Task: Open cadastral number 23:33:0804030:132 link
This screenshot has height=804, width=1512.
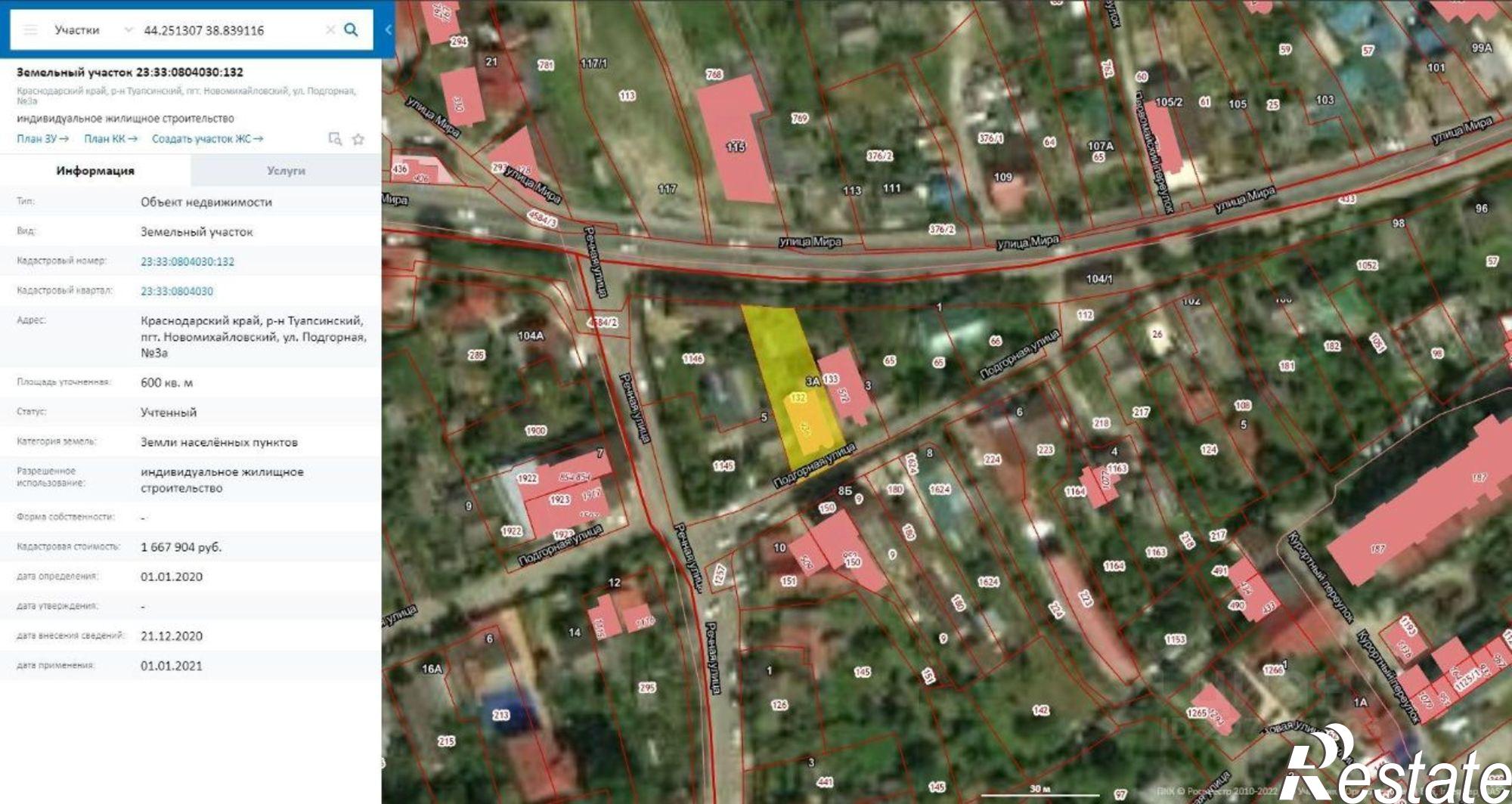Action: 187,261
